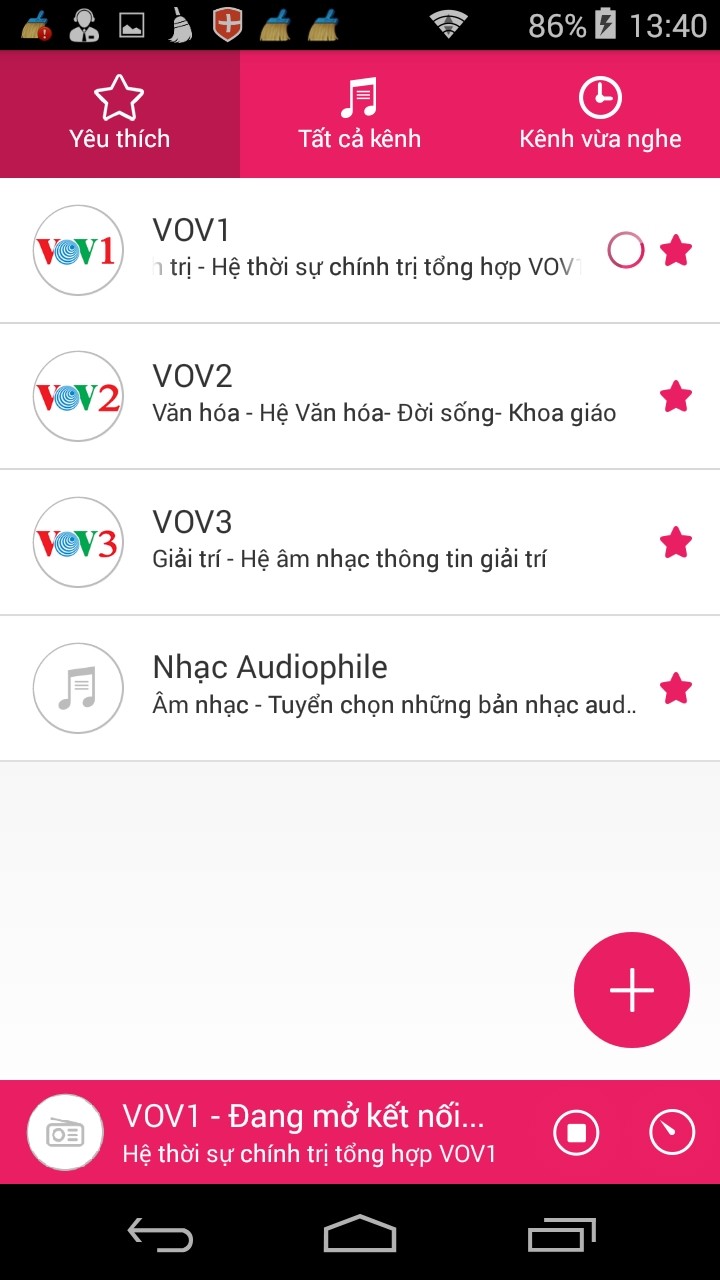720x1280 pixels.
Task: Unfavorite VOV1 with its star
Action: point(676,250)
